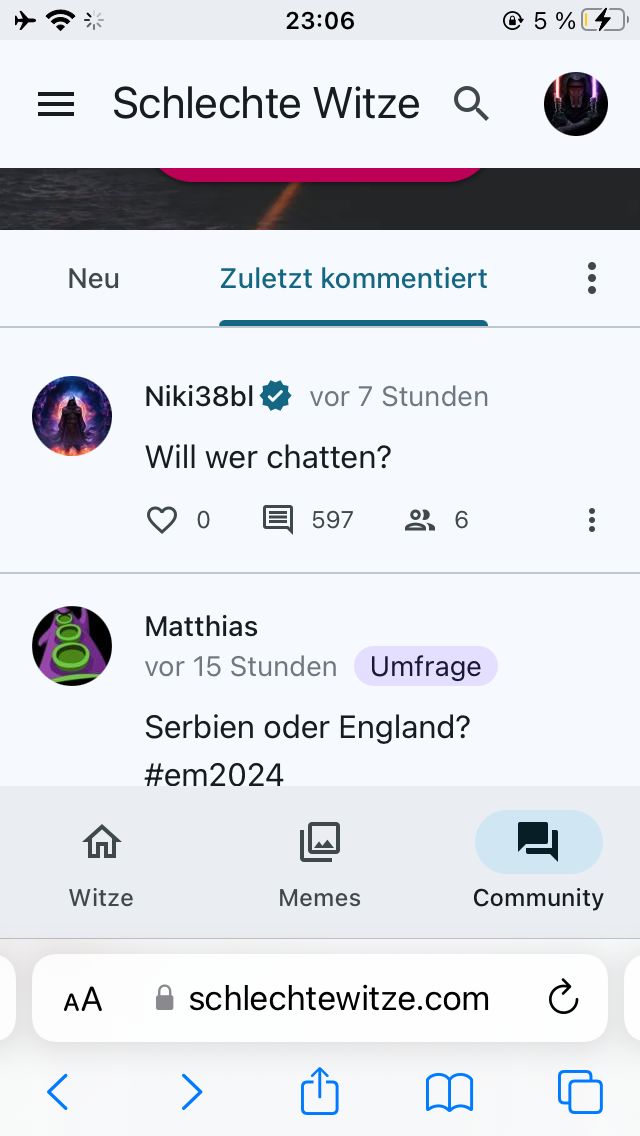Open the search magnifier icon
Screen dimensions: 640x1136
[471, 103]
